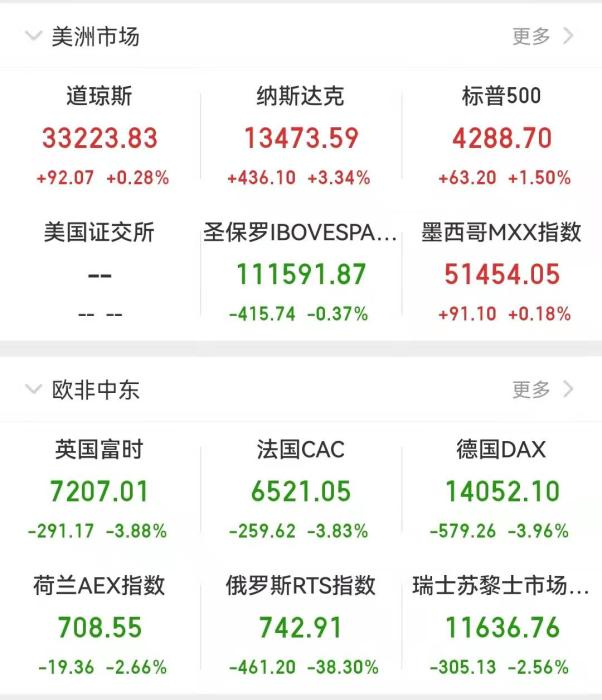Open the 纳斯达克 index card
Screen dimensions: 602x700
click(300, 137)
